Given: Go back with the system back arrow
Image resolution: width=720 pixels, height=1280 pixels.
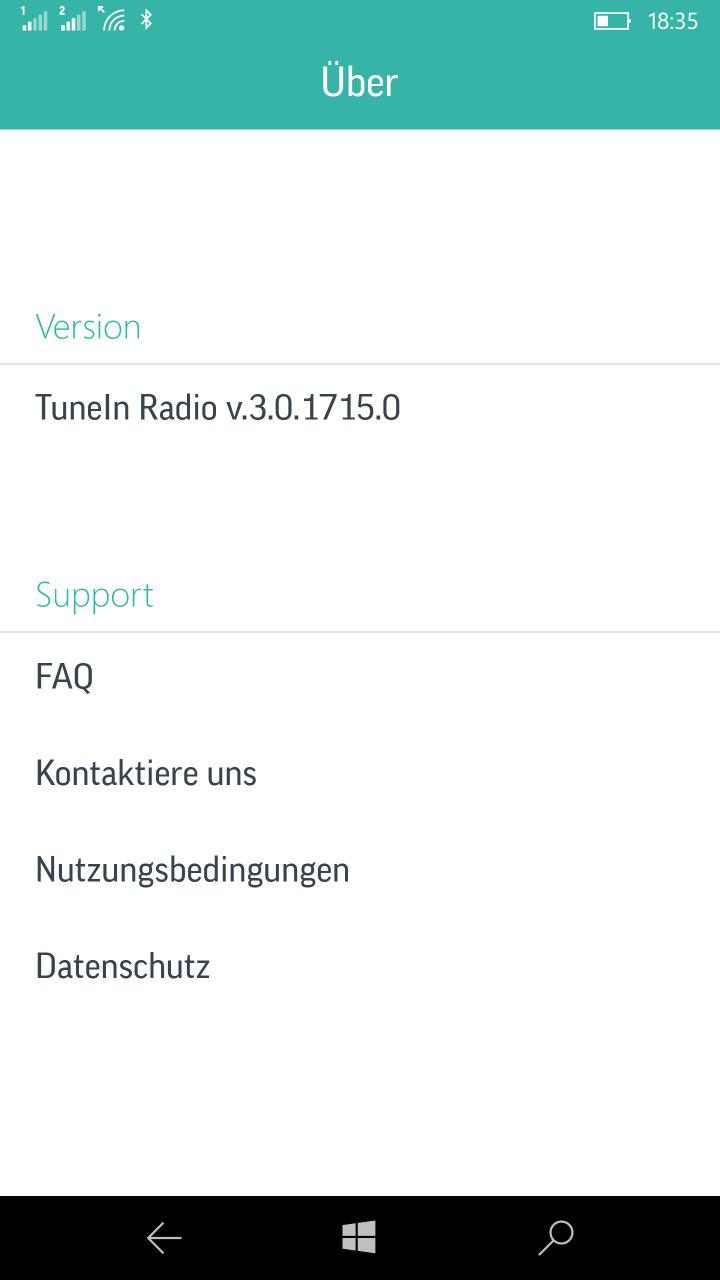Looking at the screenshot, I should (x=164, y=1238).
